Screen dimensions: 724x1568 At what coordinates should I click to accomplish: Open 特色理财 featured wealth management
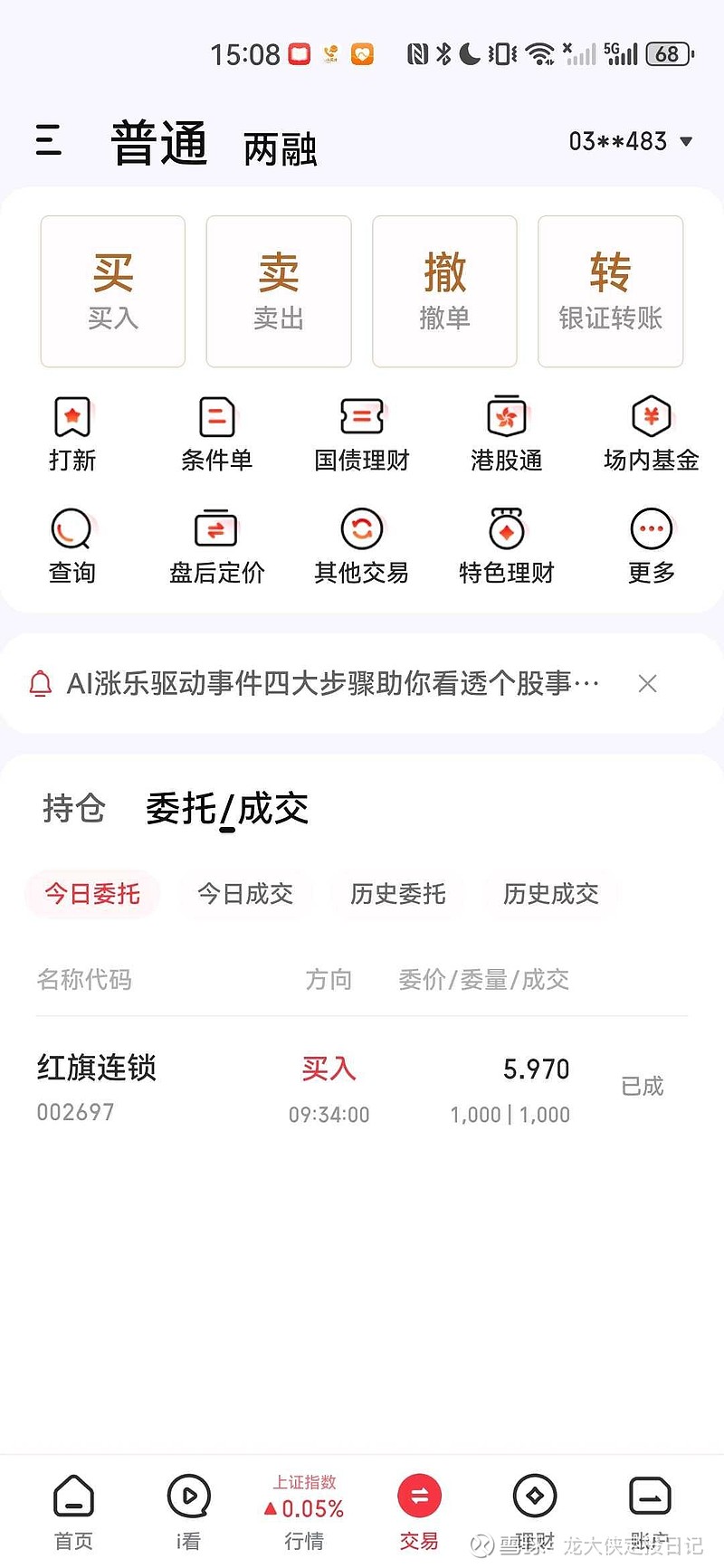pos(505,545)
